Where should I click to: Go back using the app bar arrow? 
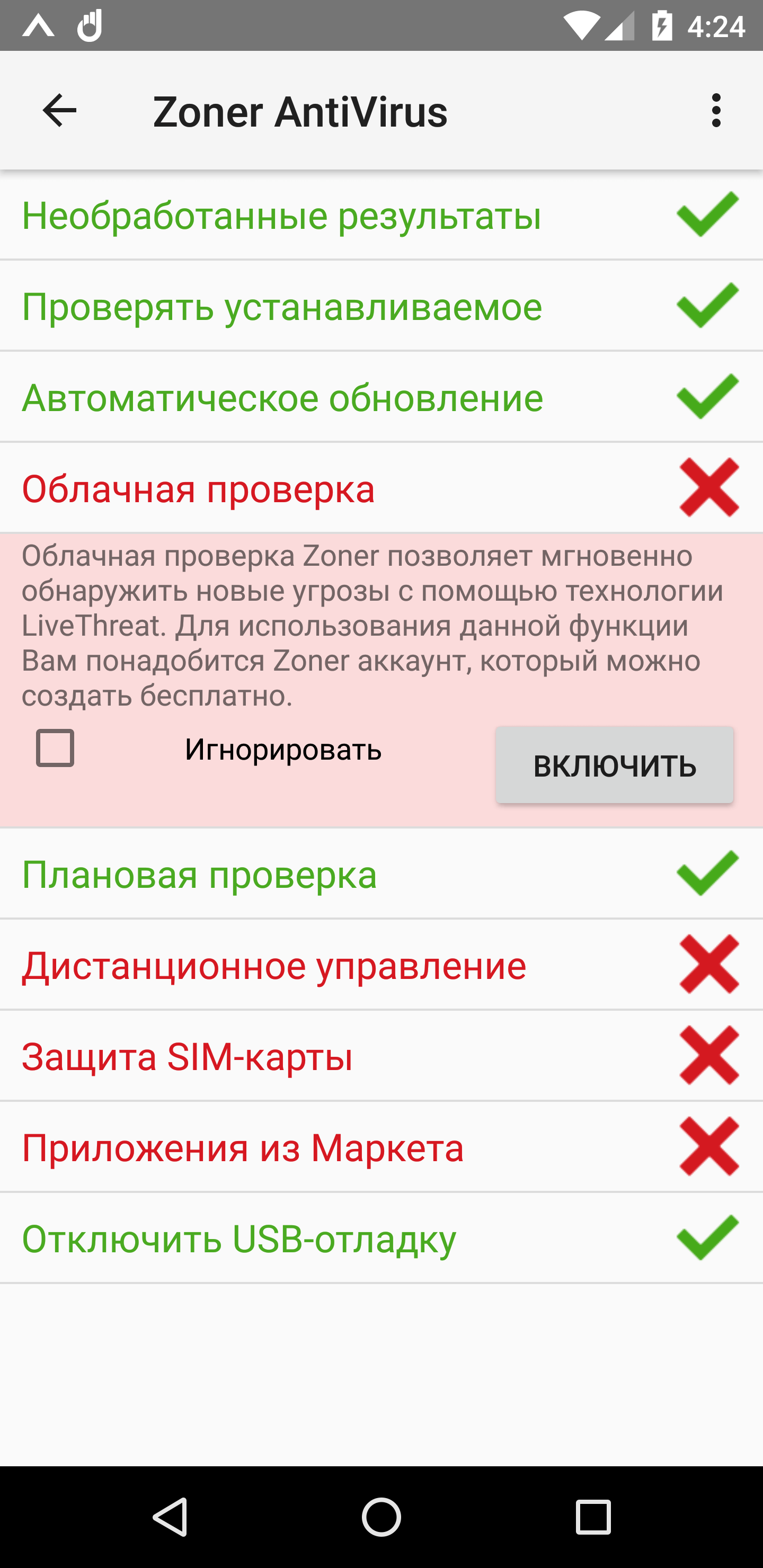tap(59, 110)
